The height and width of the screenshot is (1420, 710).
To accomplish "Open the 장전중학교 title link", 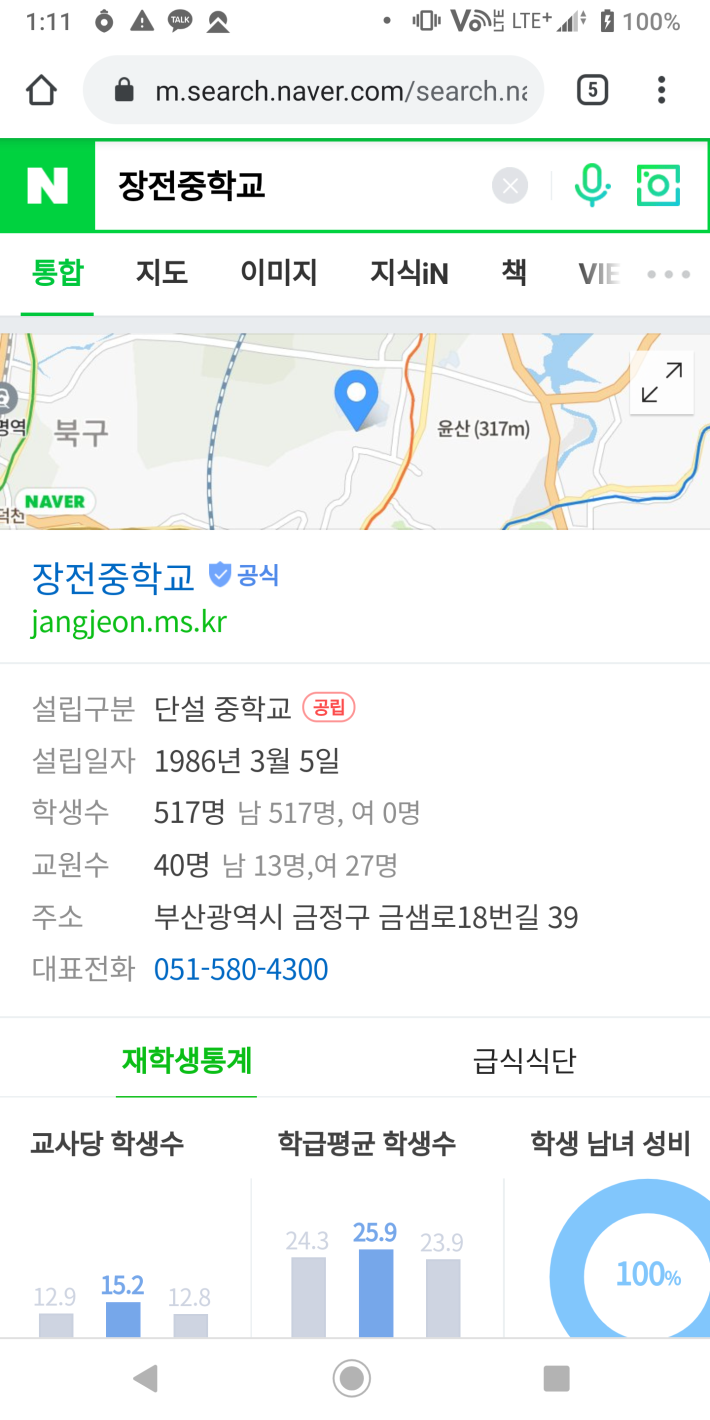I will pos(113,576).
